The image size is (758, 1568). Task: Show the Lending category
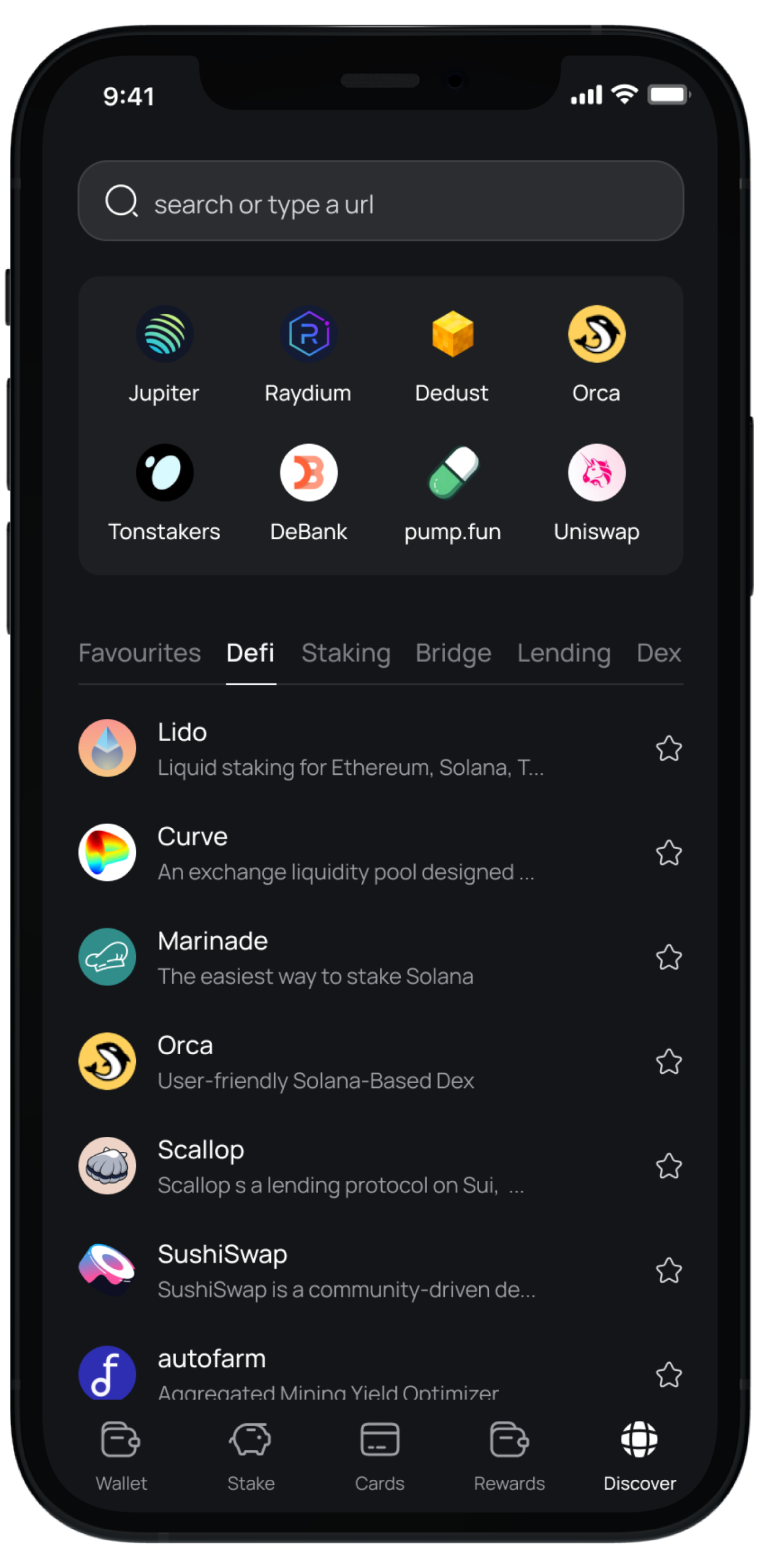[564, 653]
